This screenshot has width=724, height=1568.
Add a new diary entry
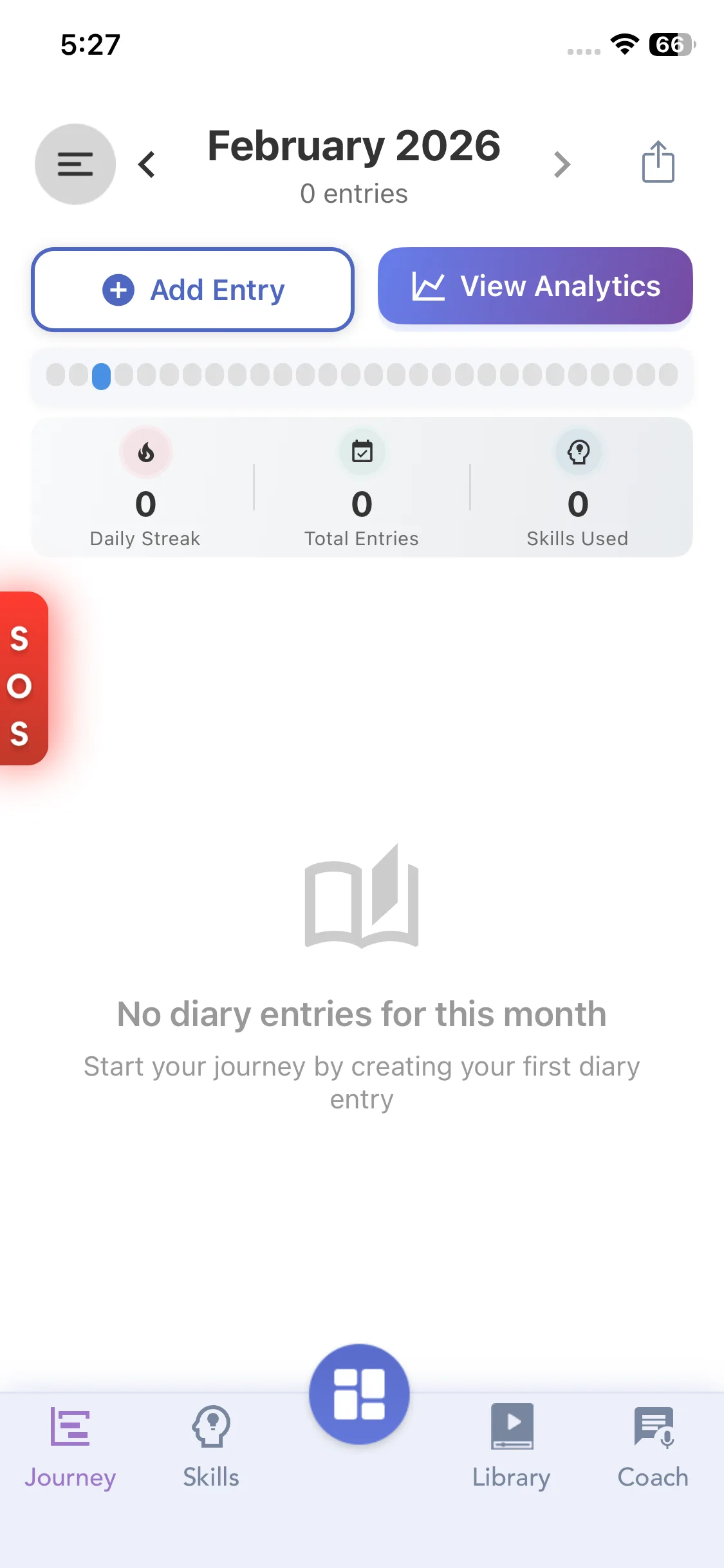192,290
